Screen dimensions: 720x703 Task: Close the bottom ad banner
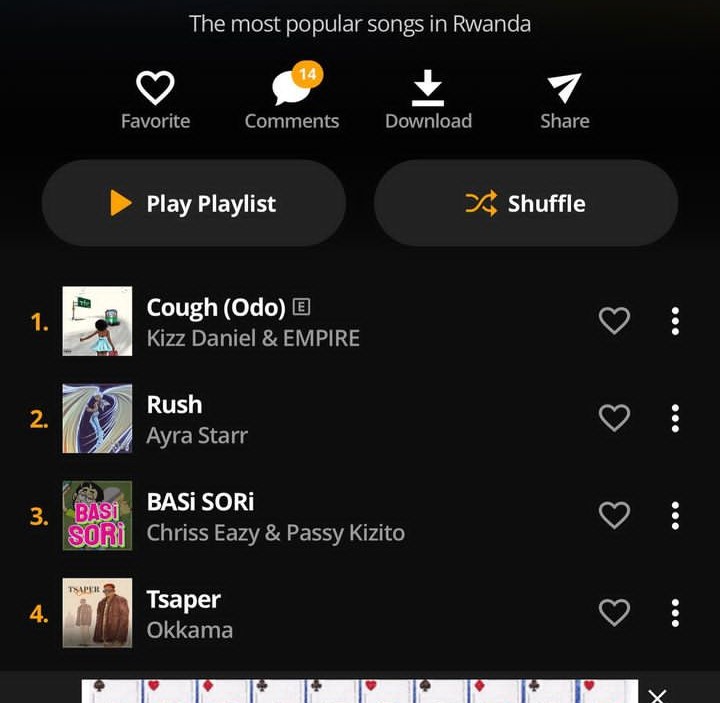(657, 694)
